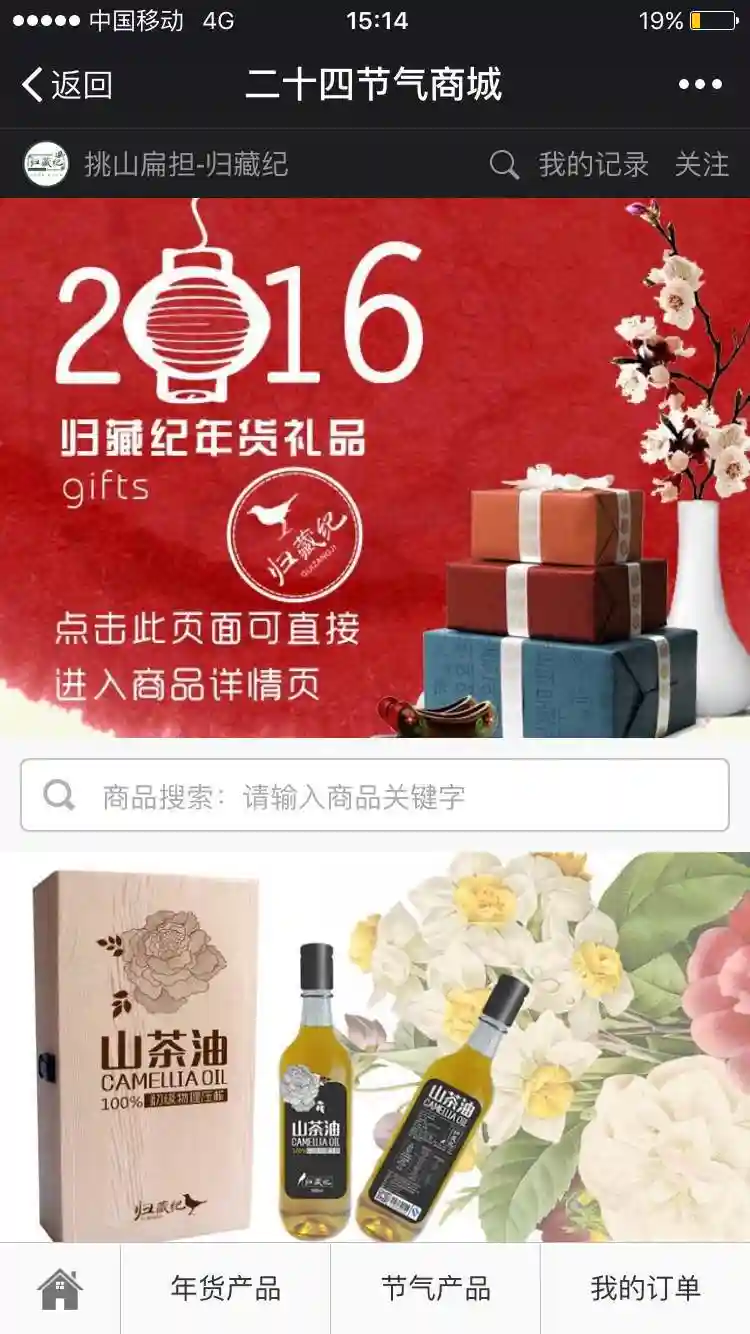The width and height of the screenshot is (750, 1334).
Task: Tap the search magnifier icon in header
Action: click(x=504, y=164)
